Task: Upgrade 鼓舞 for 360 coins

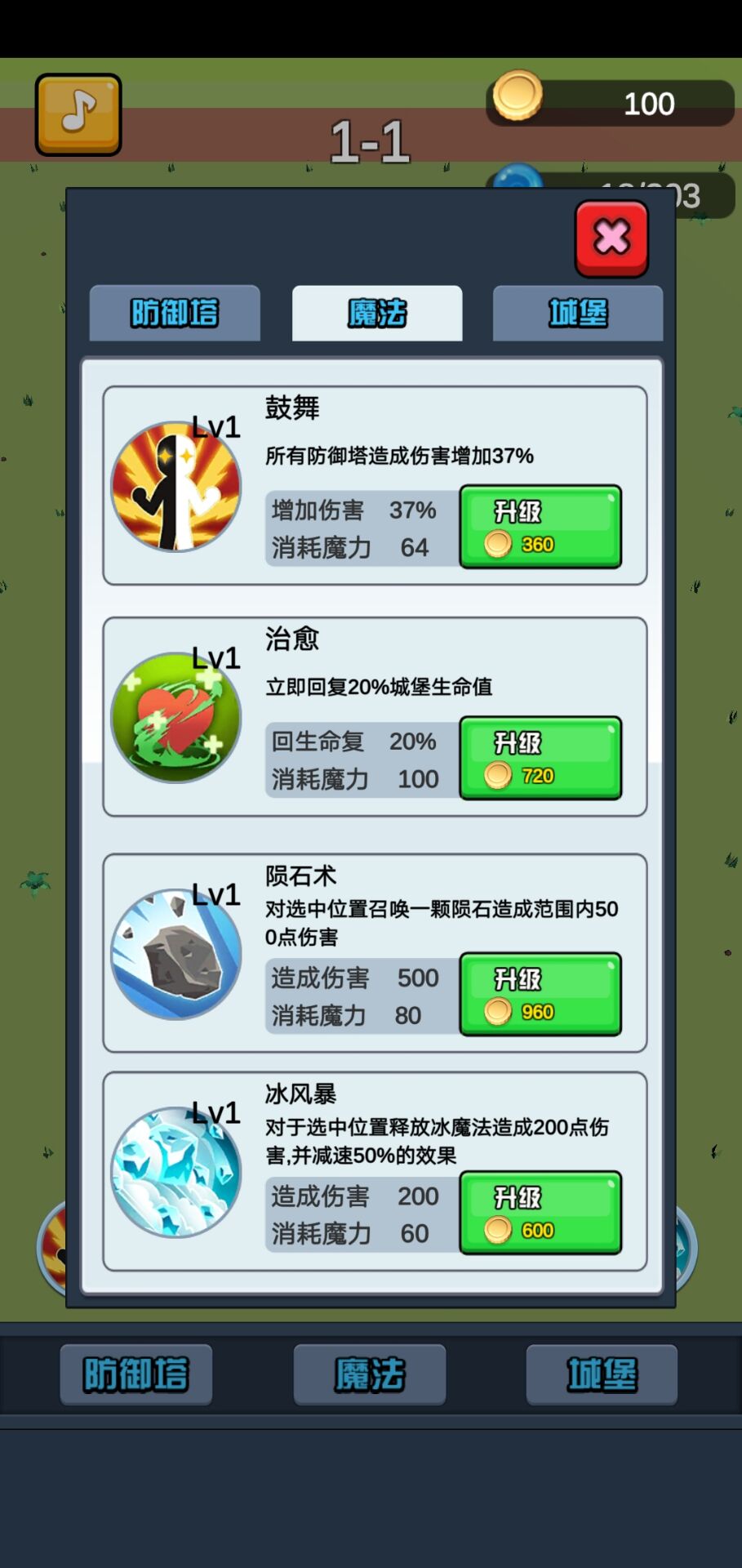Action: coord(540,527)
